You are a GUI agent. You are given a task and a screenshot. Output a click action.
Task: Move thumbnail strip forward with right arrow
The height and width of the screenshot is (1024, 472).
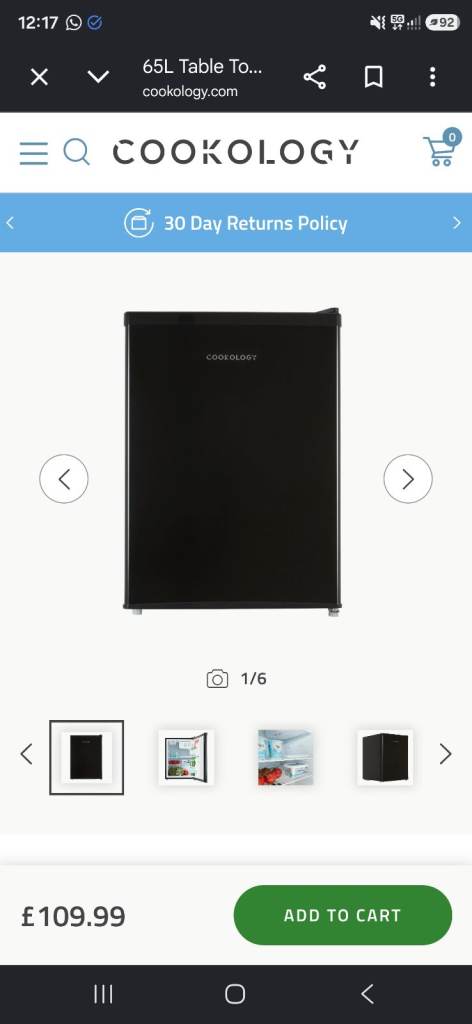[x=445, y=754]
